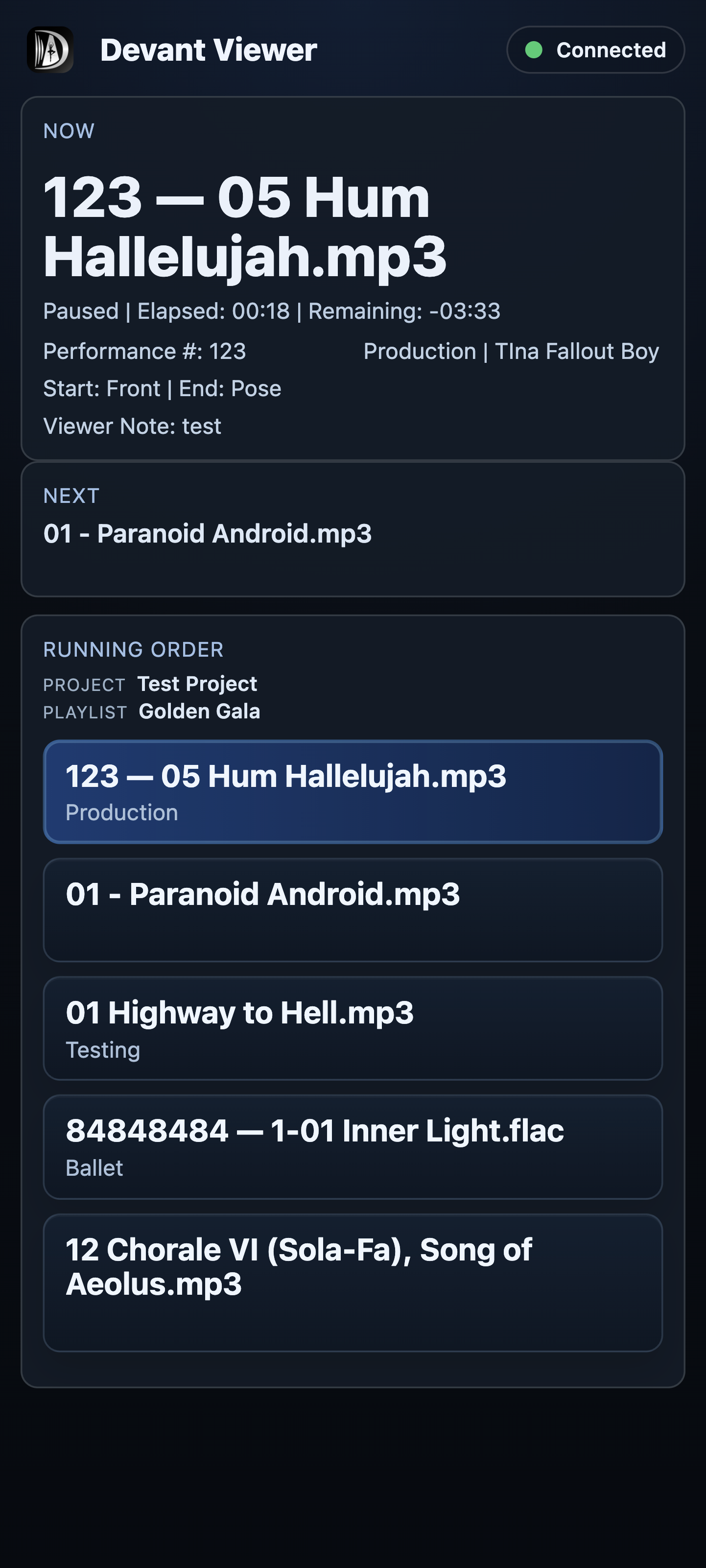Viewport: 706px width, 1568px height.
Task: Choose 12 Chorale VI (Sola-Fa) track
Action: coord(353,1283)
